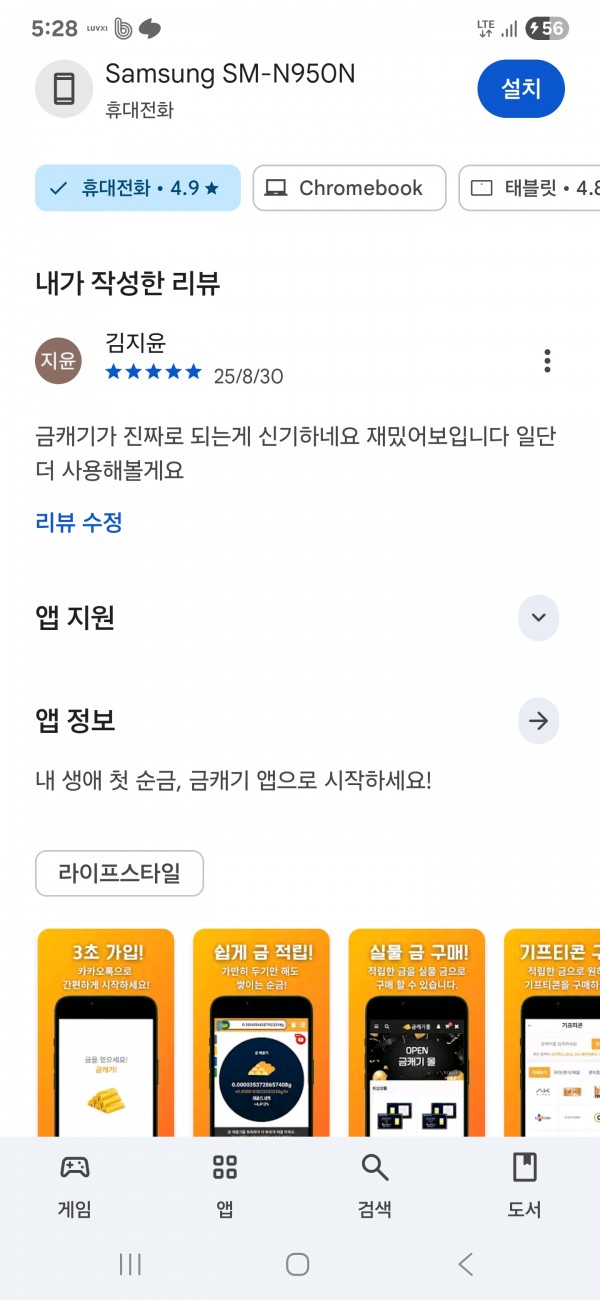Tap the system home button
The image size is (600, 1300).
pos(297,1264)
